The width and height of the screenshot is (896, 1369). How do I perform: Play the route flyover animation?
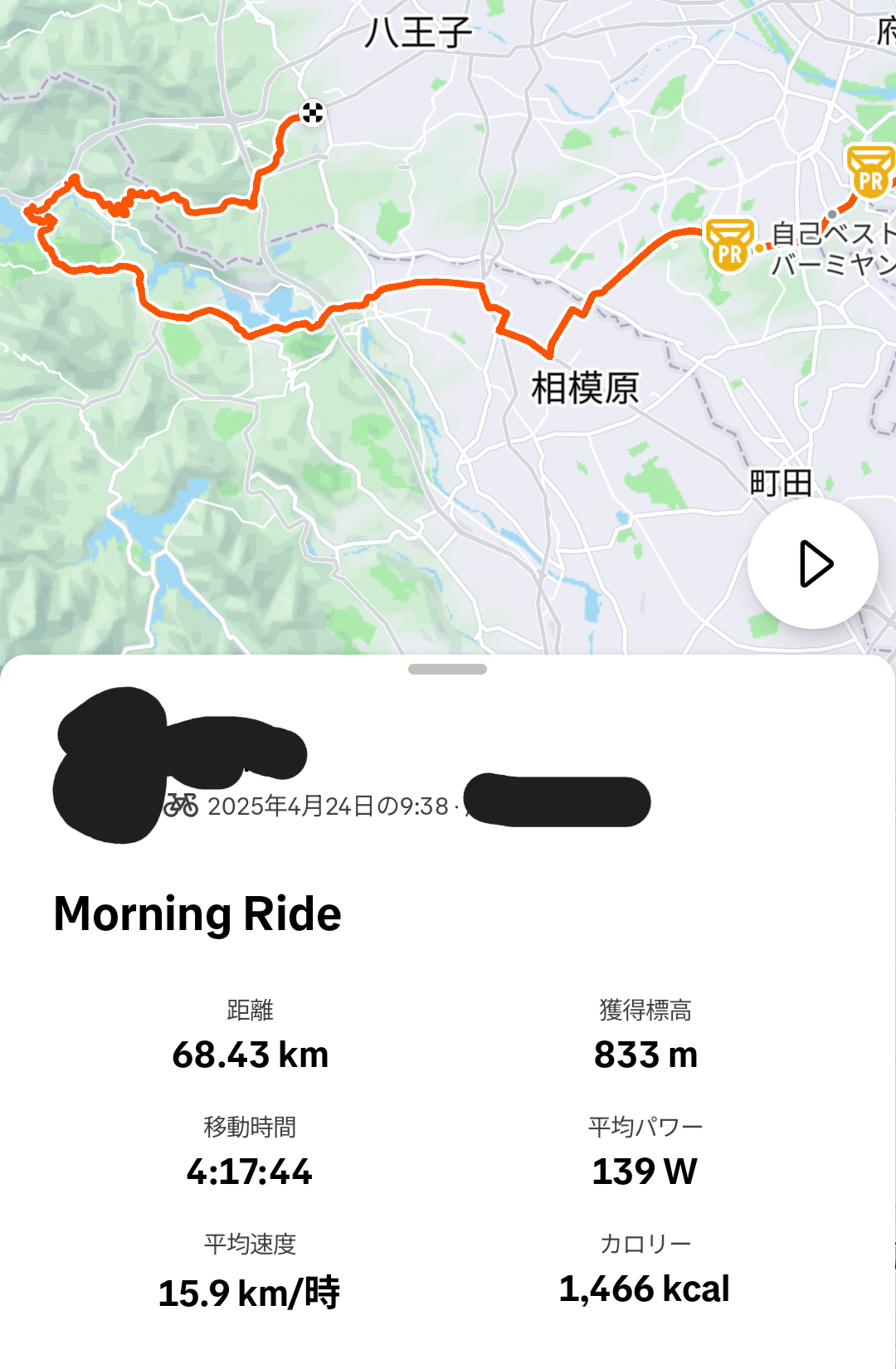click(x=812, y=563)
